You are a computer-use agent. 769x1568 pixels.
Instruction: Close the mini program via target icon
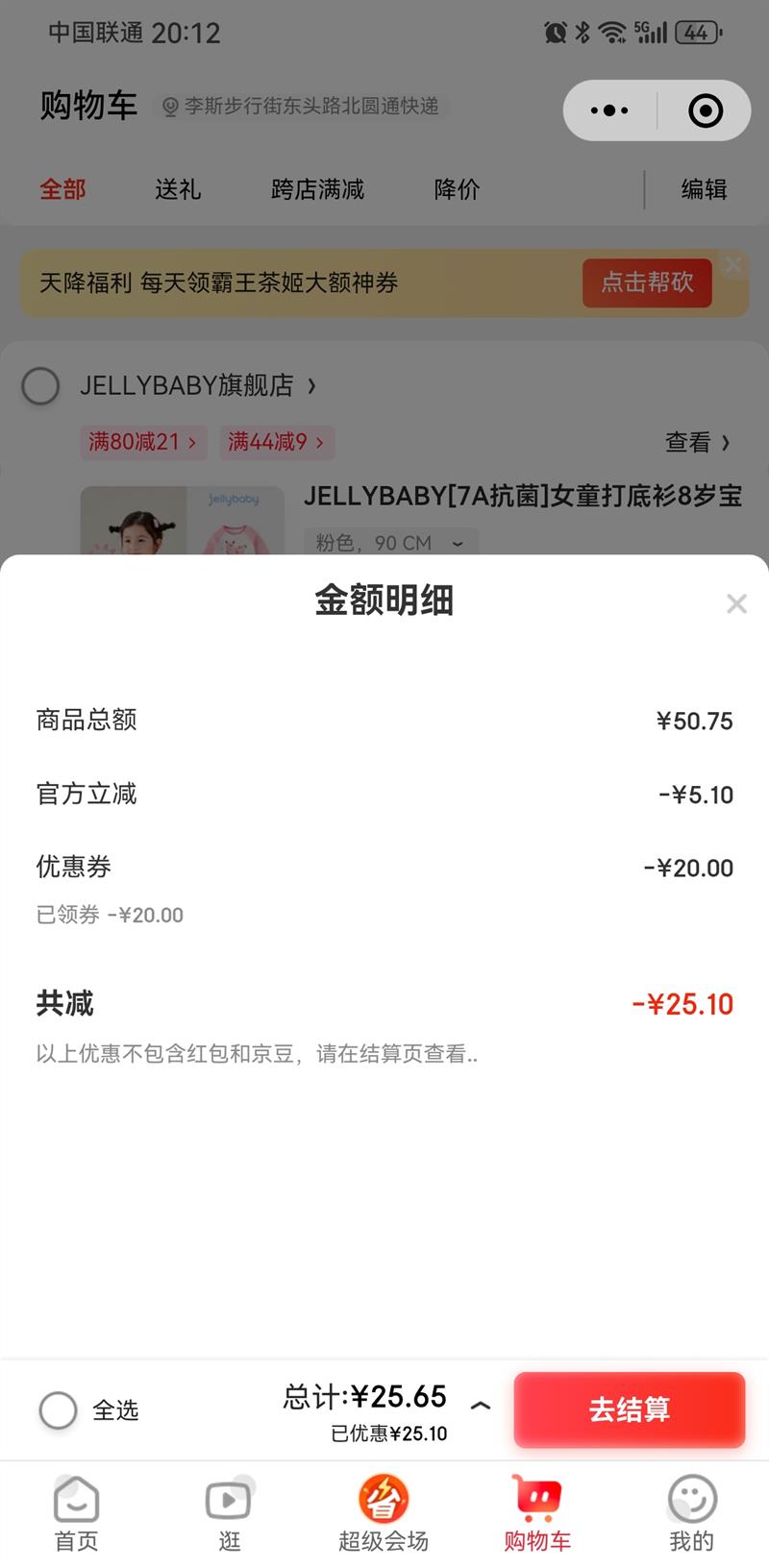click(x=706, y=110)
